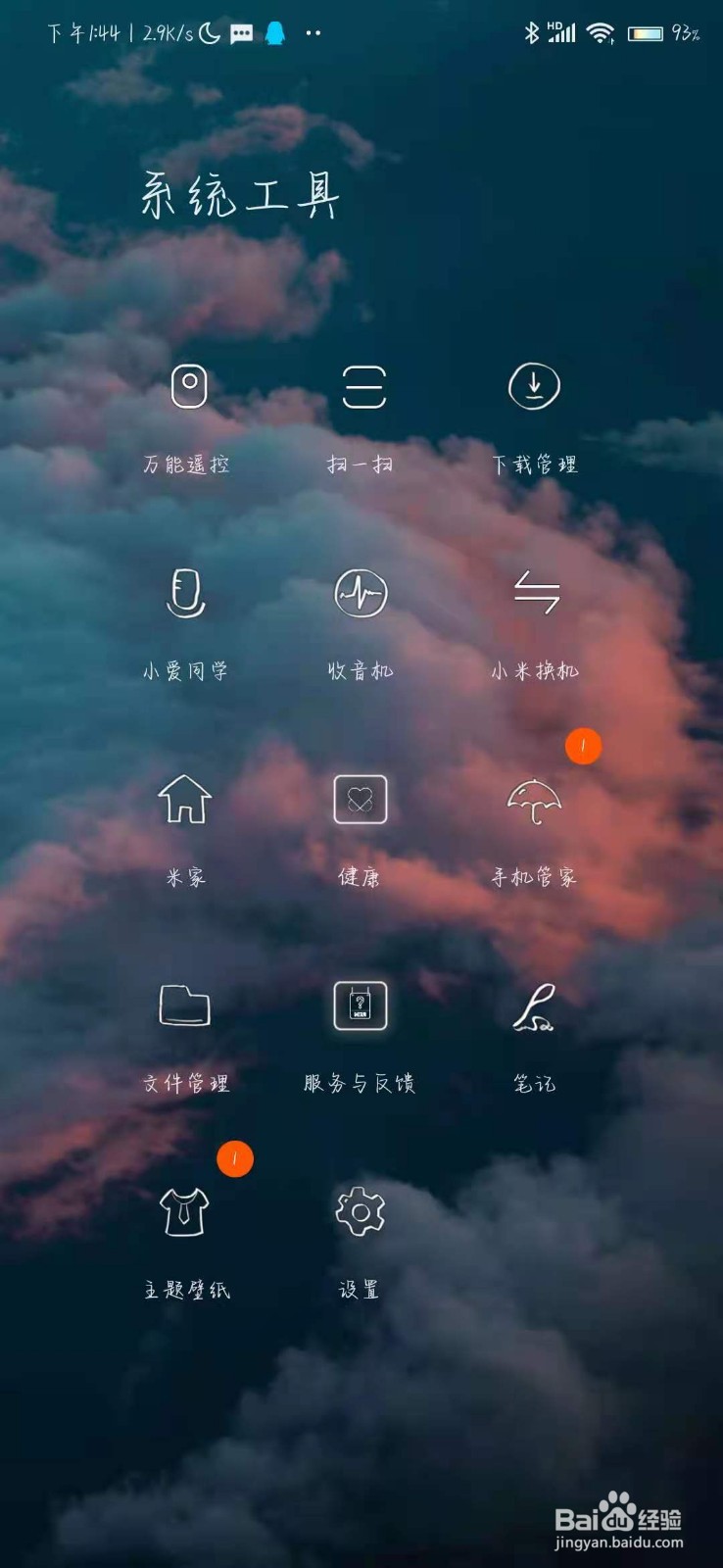
Task: Open 下载管理 download manager
Action: point(534,387)
